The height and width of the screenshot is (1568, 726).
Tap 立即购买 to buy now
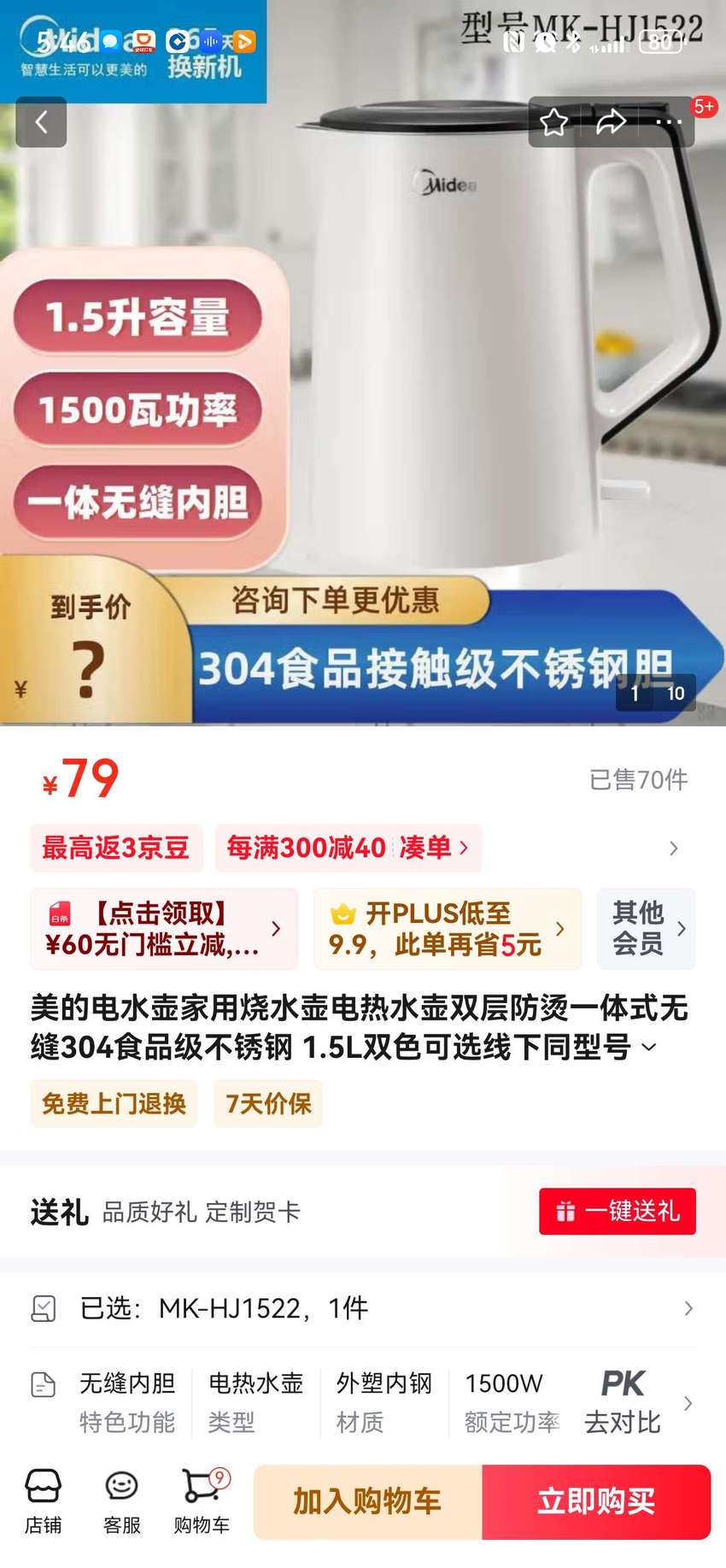click(596, 1501)
